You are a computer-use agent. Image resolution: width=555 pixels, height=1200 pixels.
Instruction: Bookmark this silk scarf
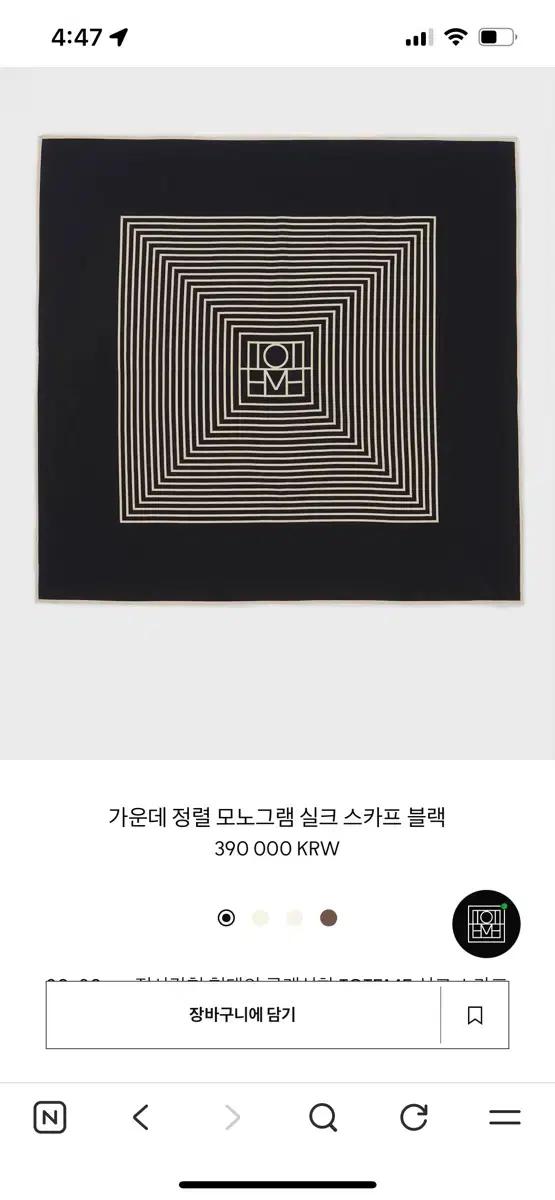[475, 1015]
